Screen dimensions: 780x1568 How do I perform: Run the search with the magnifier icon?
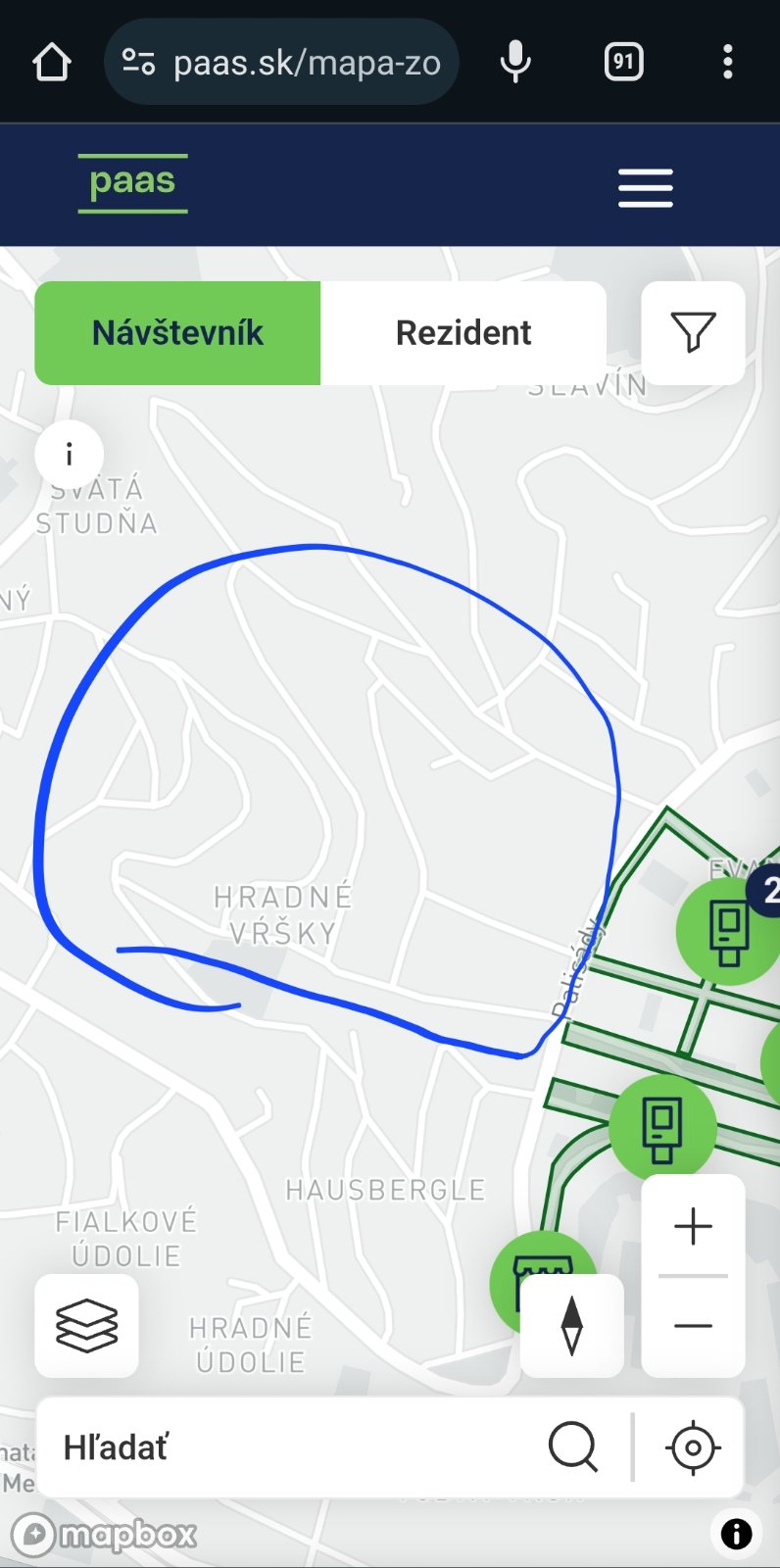(x=573, y=1447)
